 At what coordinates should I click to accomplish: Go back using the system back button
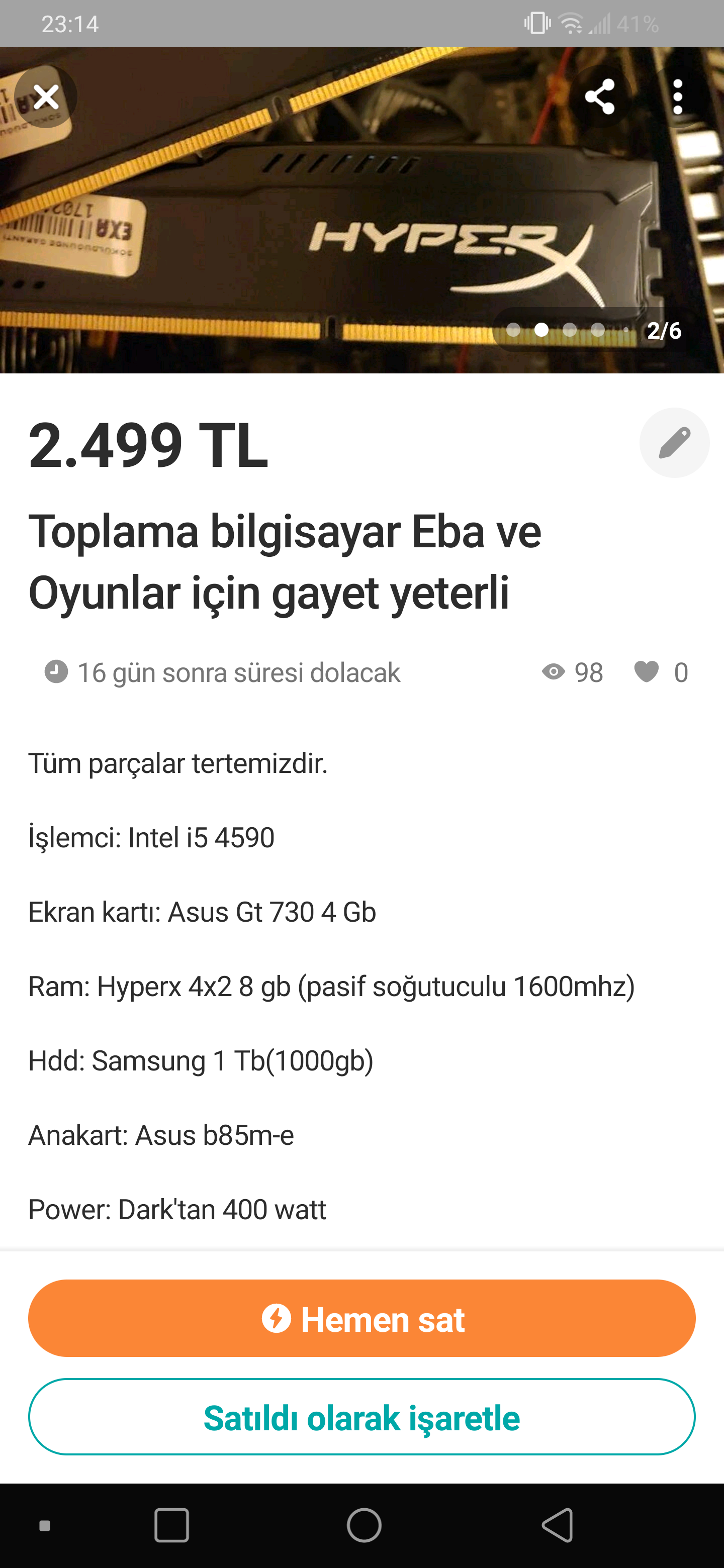point(557,1525)
